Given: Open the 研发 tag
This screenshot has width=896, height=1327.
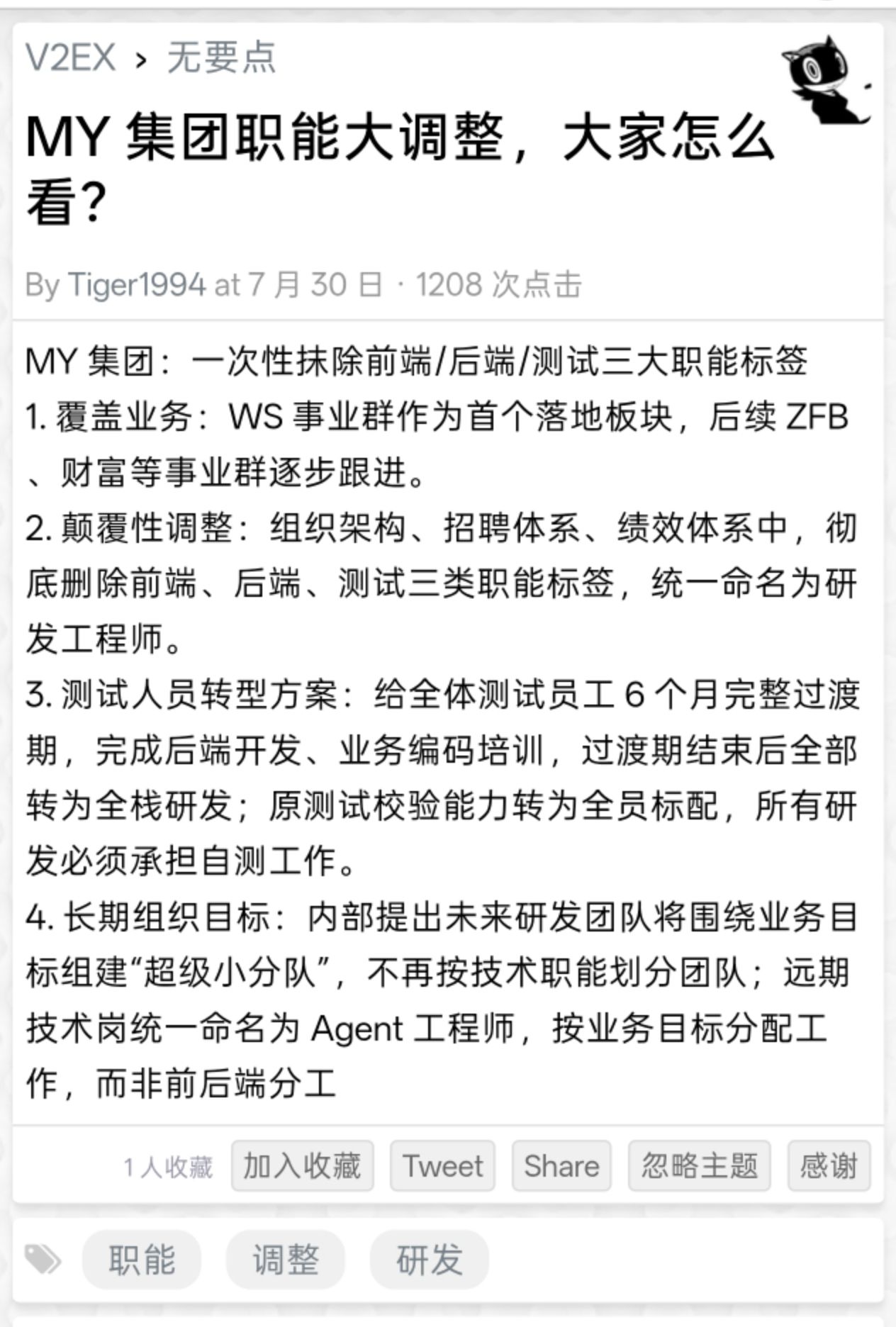Looking at the screenshot, I should click(x=430, y=1260).
